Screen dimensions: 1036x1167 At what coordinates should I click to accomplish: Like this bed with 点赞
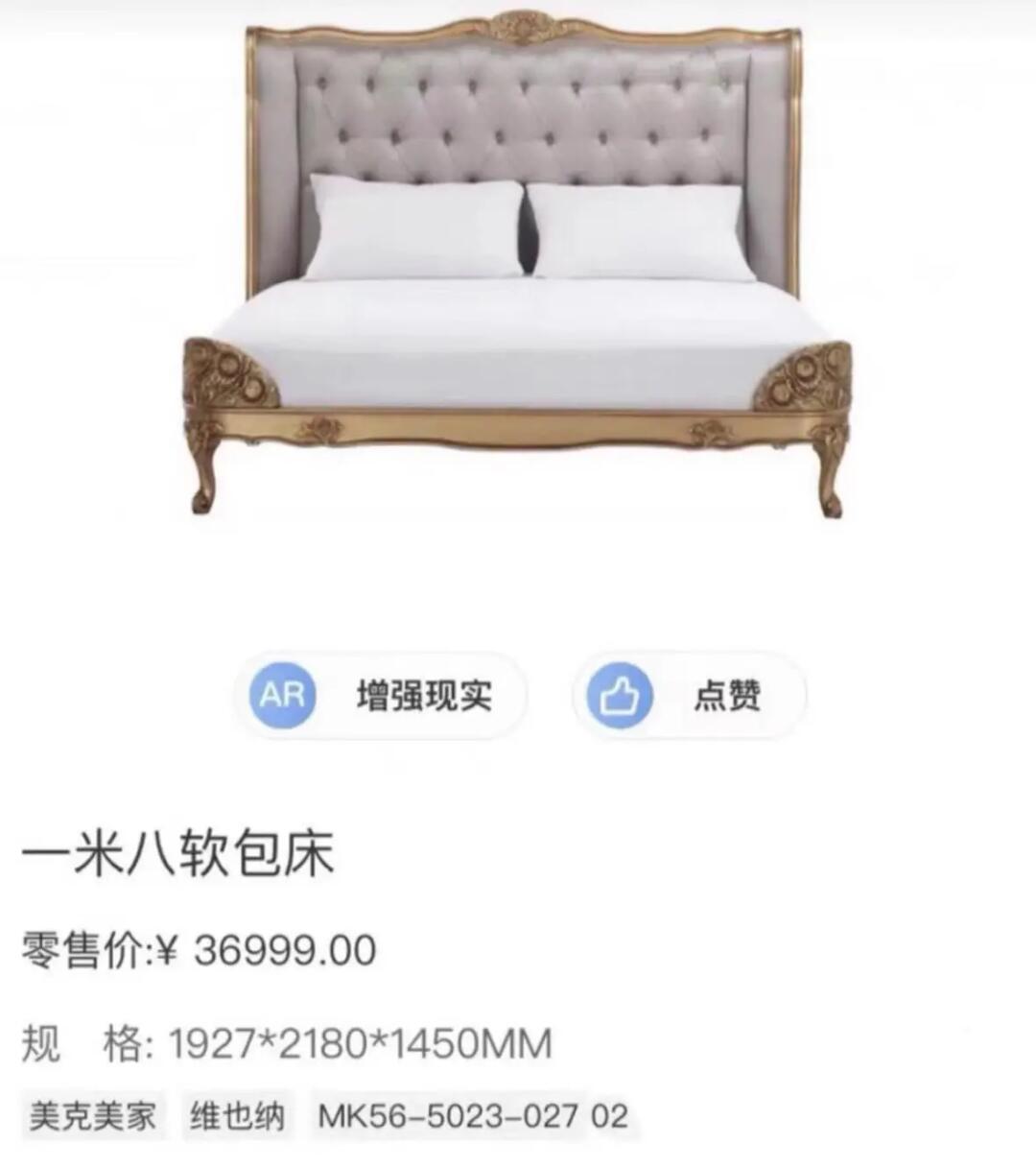[689, 695]
